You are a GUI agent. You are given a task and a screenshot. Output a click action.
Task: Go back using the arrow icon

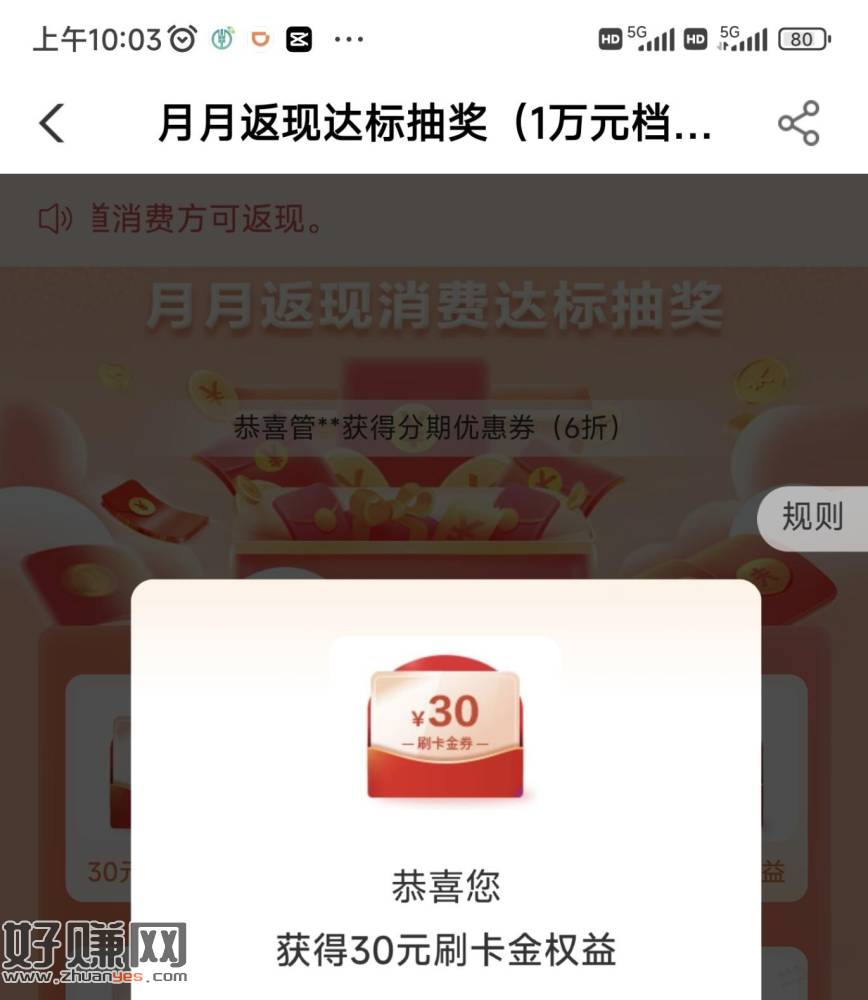52,124
